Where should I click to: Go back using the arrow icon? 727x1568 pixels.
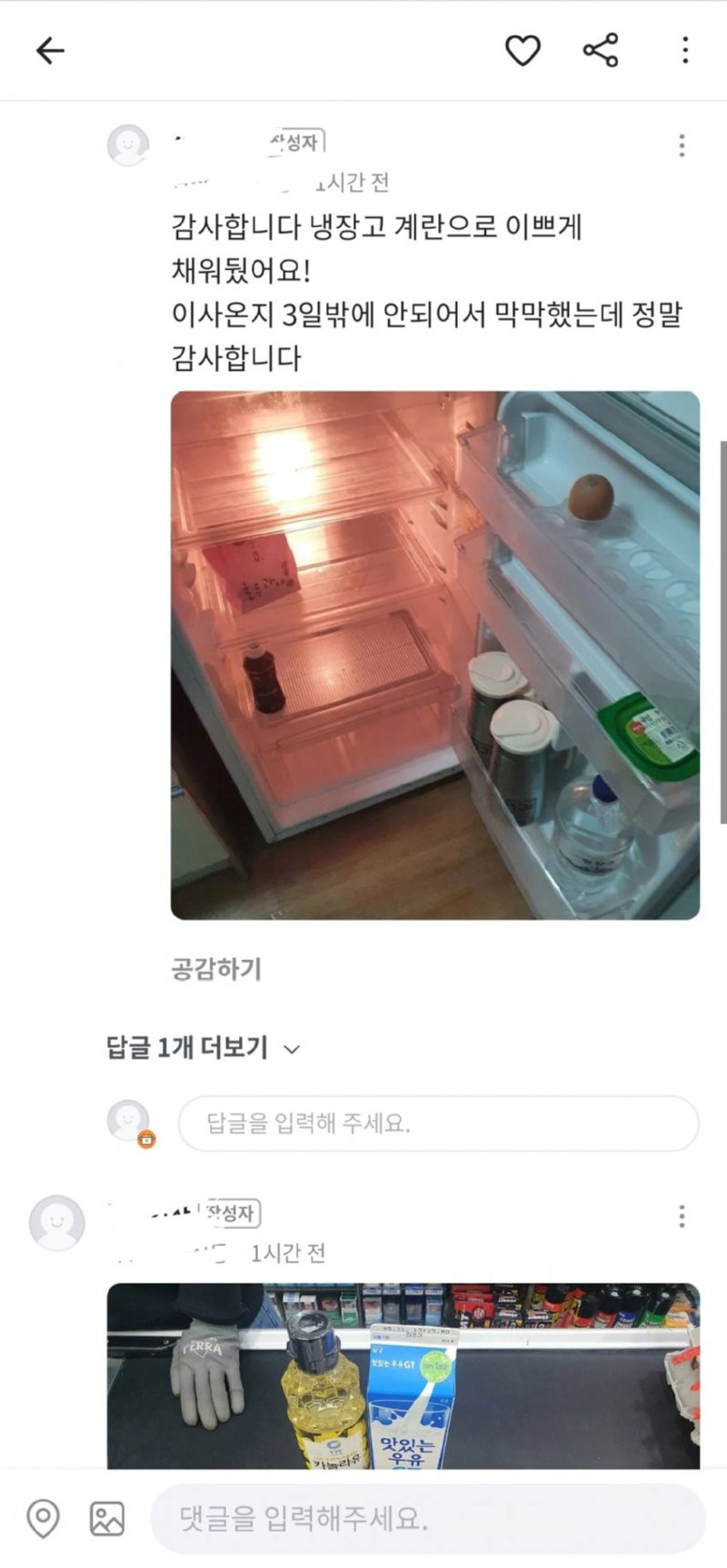click(50, 51)
